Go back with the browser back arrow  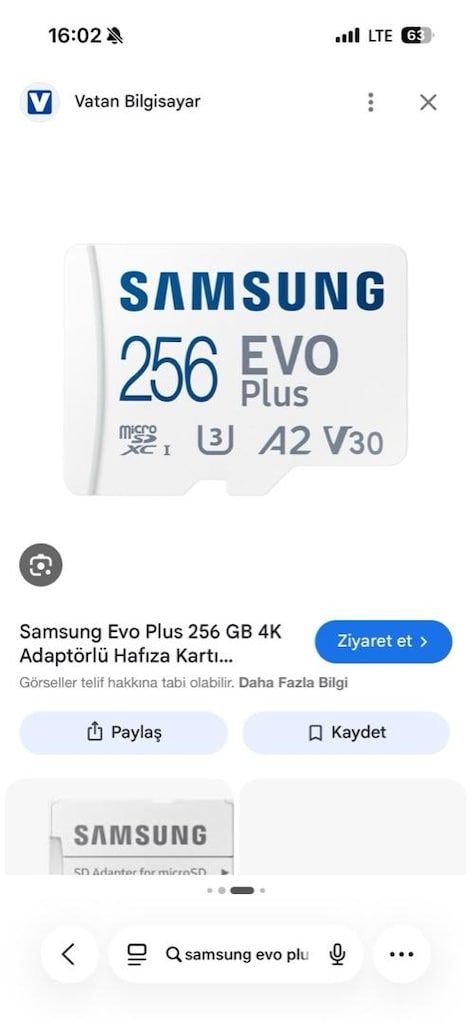click(69, 954)
